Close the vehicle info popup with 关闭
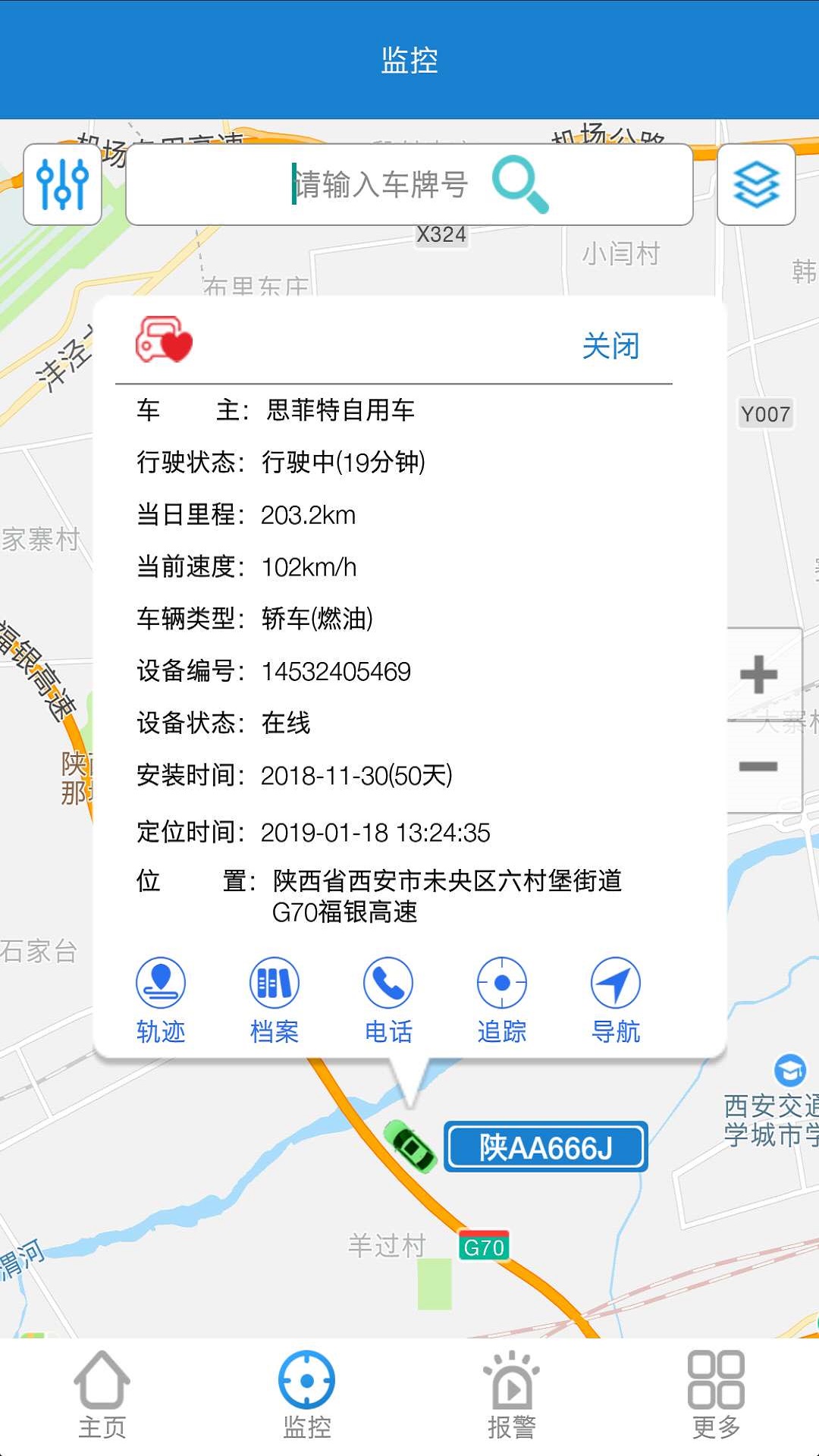Viewport: 819px width, 1456px height. point(611,346)
